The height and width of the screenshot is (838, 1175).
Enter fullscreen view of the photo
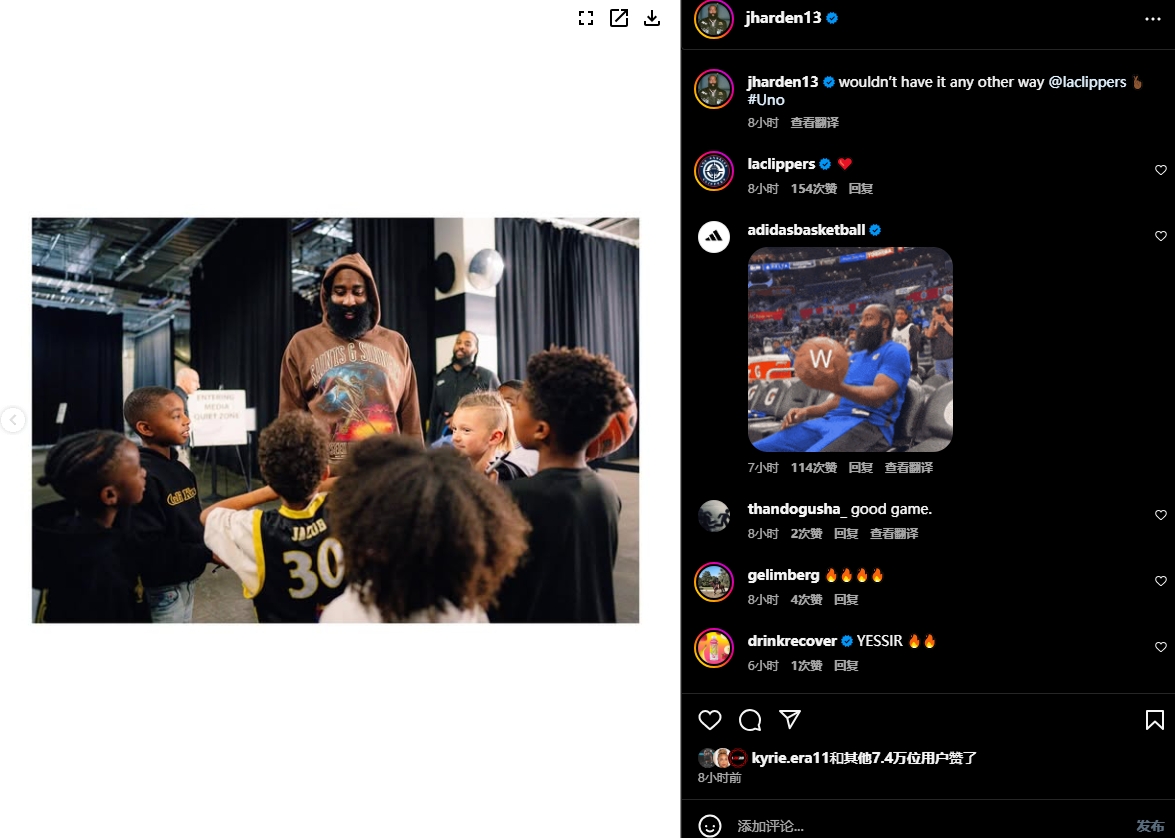click(586, 18)
